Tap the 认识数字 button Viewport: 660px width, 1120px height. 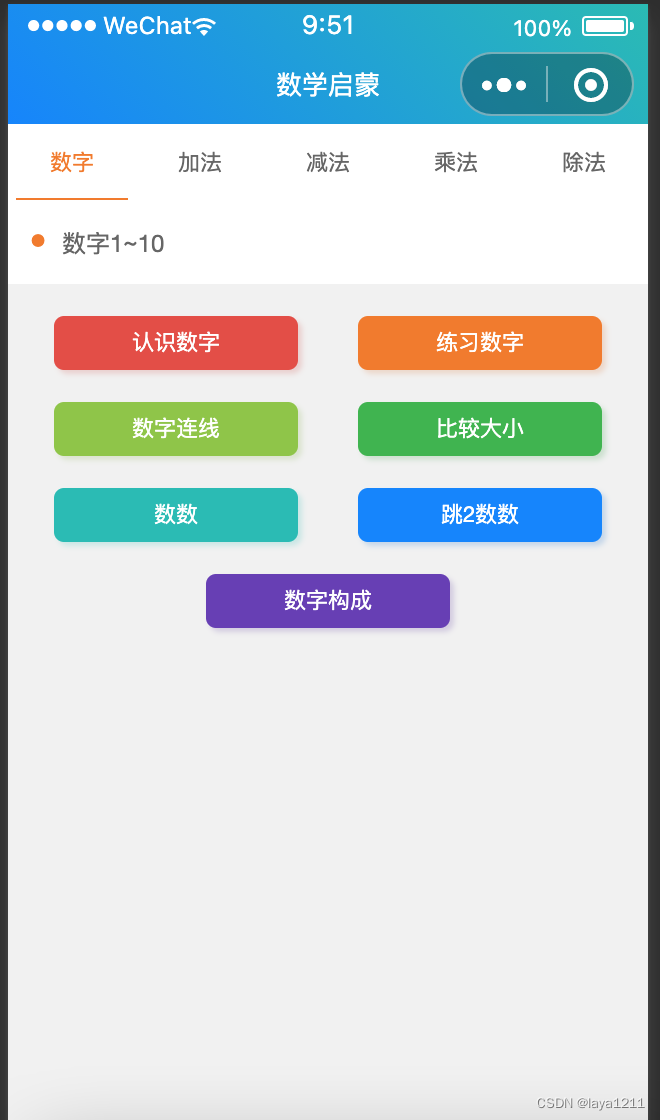176,343
